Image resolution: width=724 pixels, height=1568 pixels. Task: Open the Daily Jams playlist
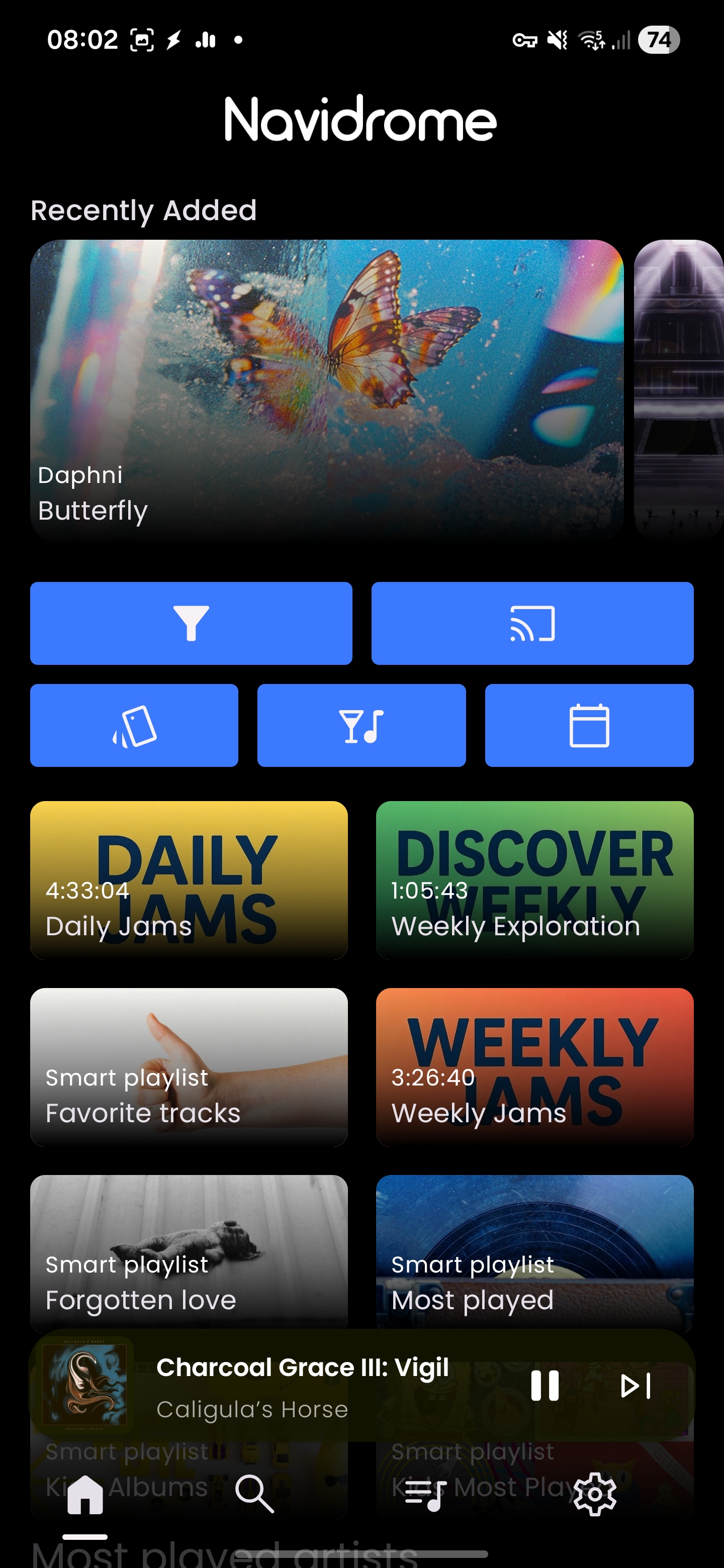pyautogui.click(x=189, y=879)
